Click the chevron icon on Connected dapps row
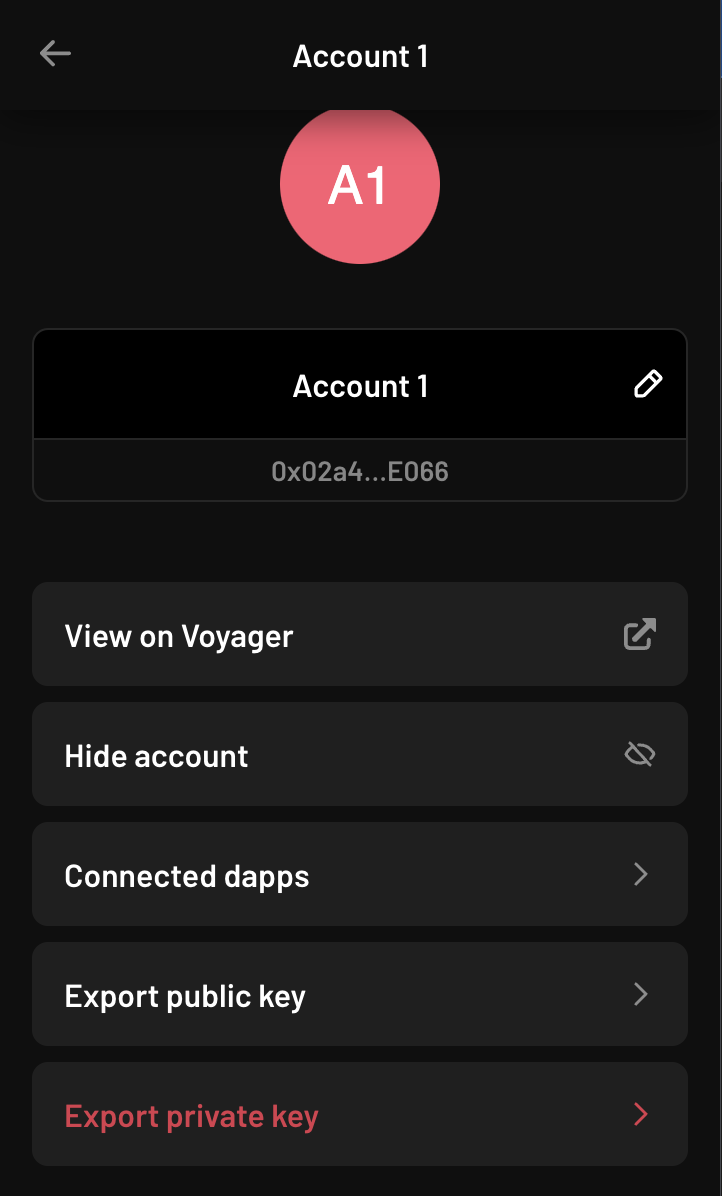The image size is (722, 1196). (641, 874)
